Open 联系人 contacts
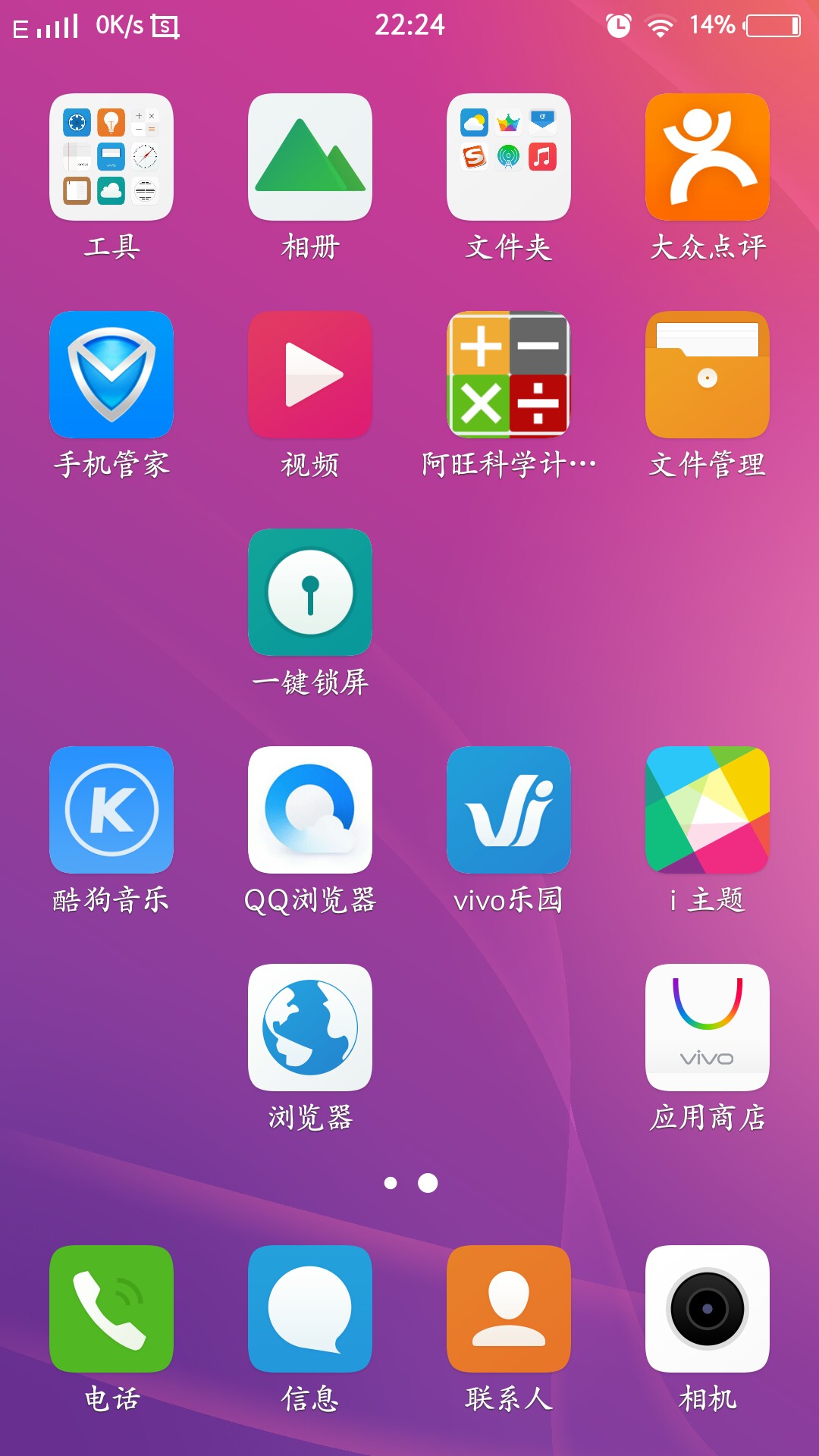Image resolution: width=819 pixels, height=1456 pixels. click(509, 1309)
